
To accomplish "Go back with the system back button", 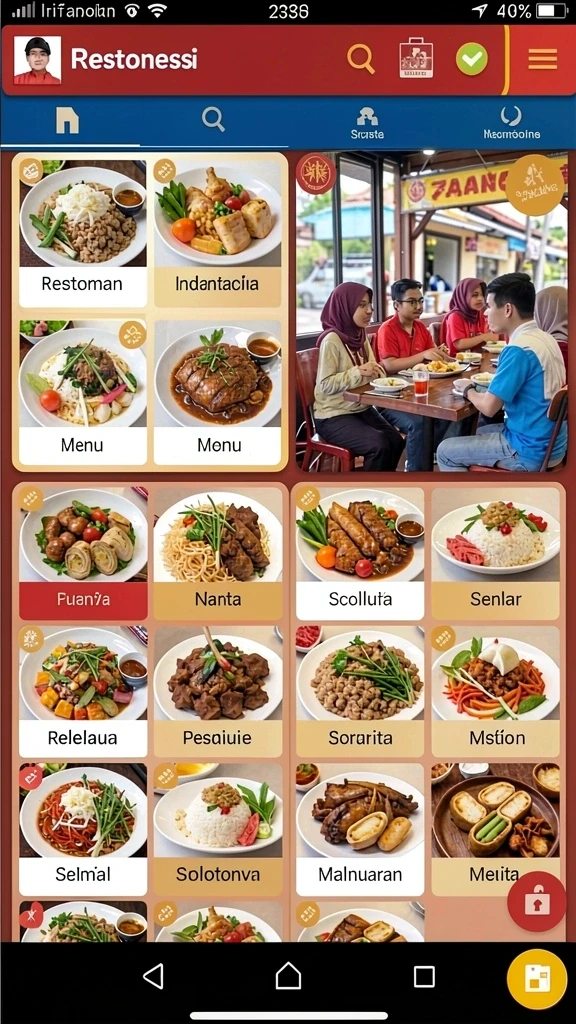I will coord(153,976).
